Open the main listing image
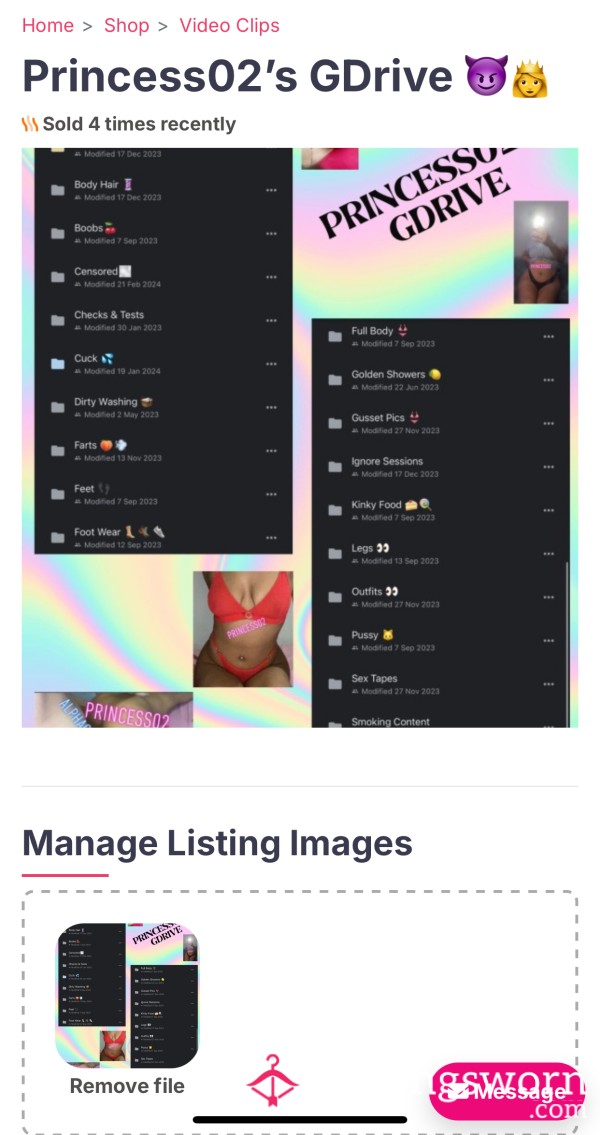Viewport: 600px width, 1135px height. coord(300,437)
